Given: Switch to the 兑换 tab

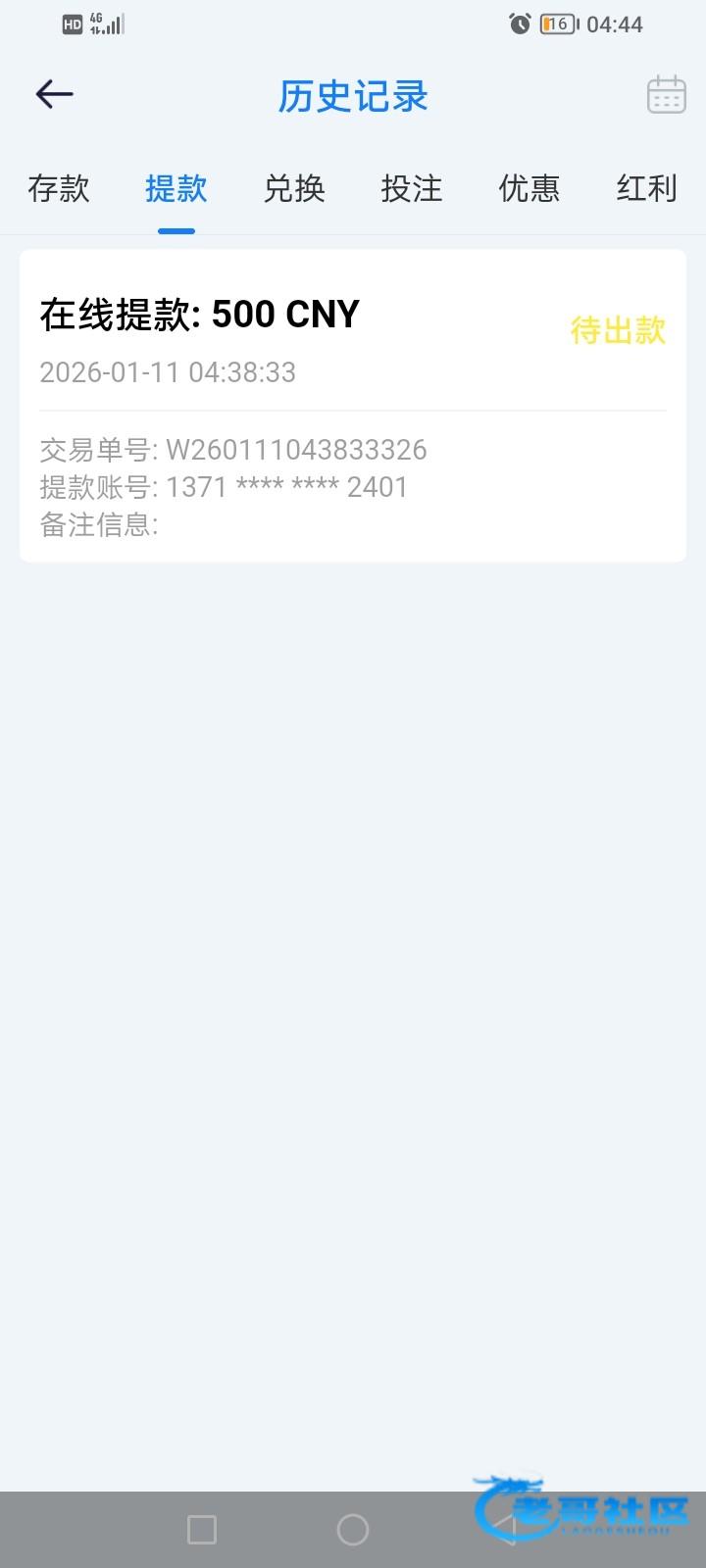Looking at the screenshot, I should click(x=294, y=188).
